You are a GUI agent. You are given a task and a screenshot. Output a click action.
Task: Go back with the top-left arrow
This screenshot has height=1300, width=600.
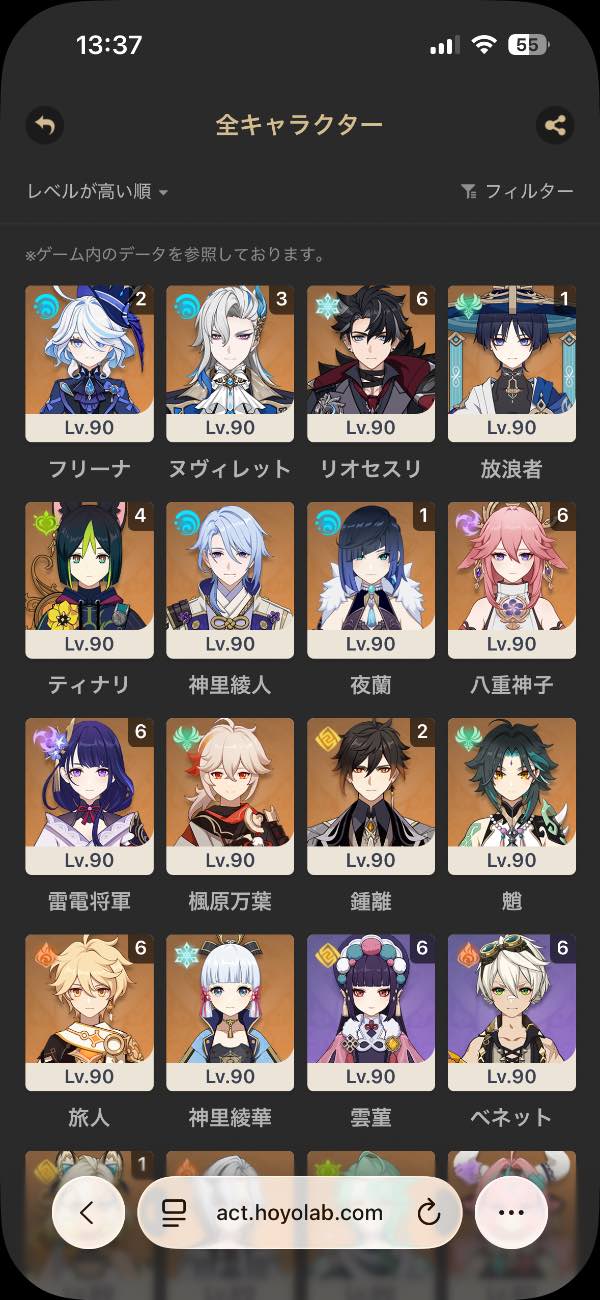[x=44, y=125]
